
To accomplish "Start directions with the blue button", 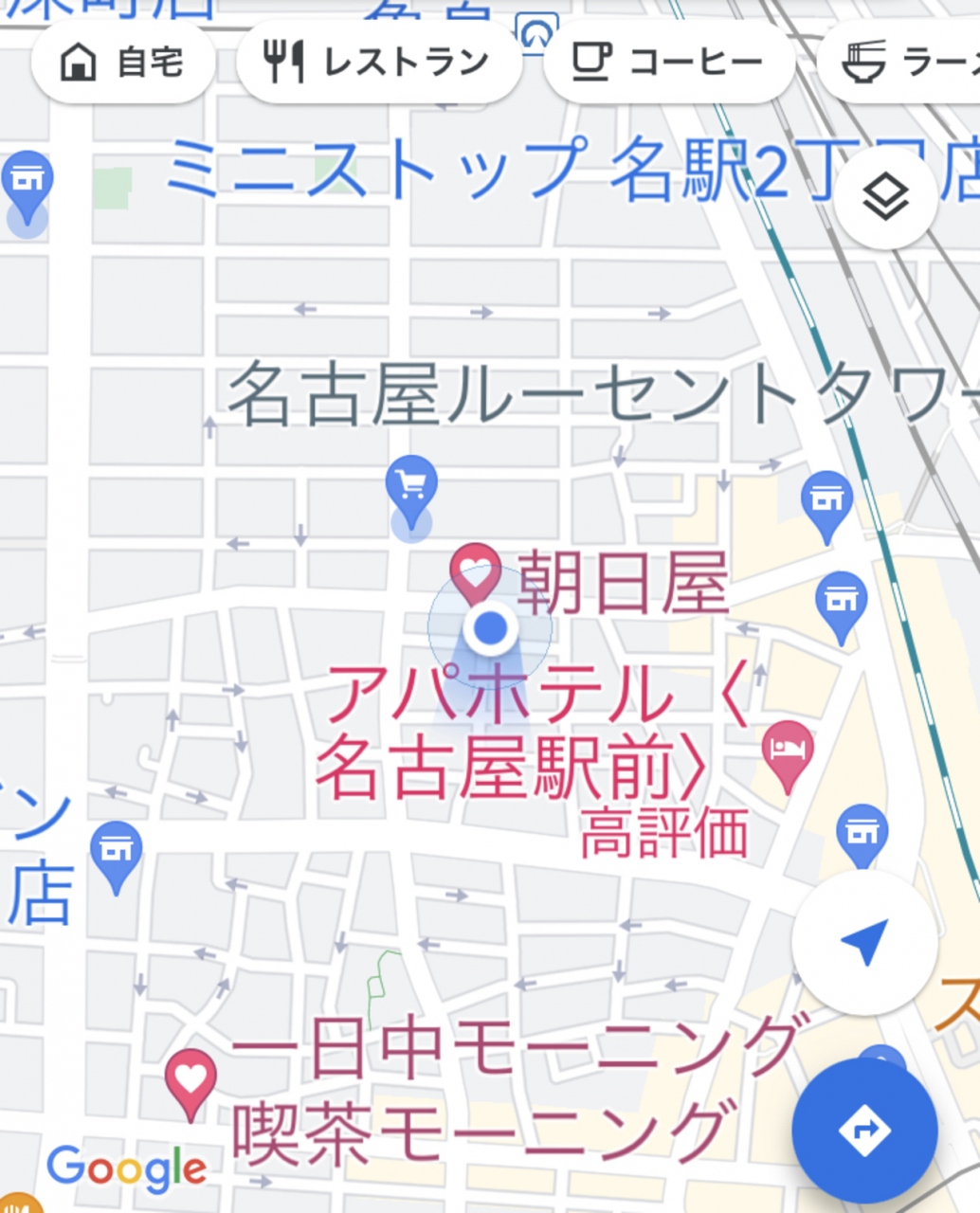I will [863, 1130].
